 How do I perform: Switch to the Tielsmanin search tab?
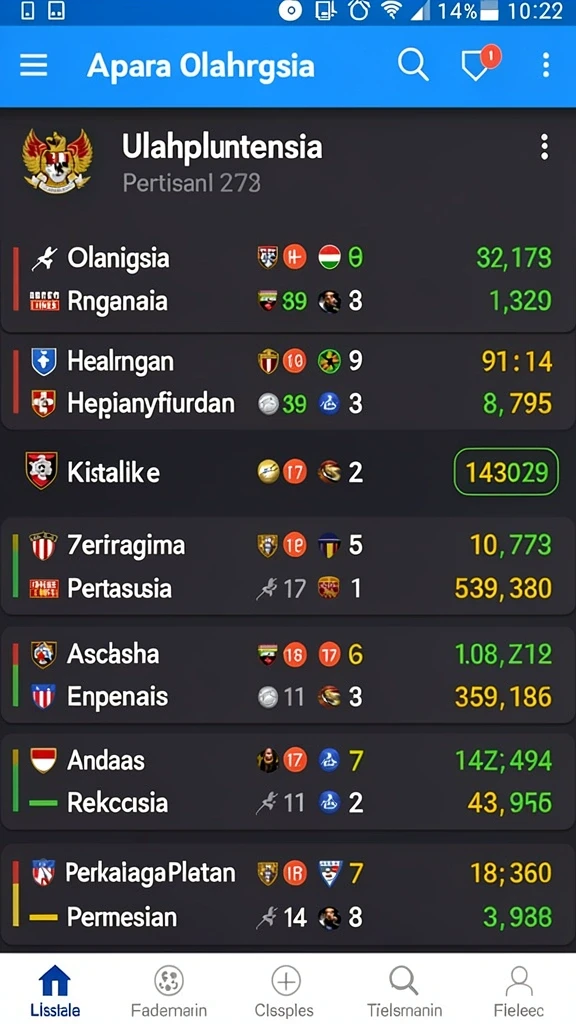click(x=404, y=990)
